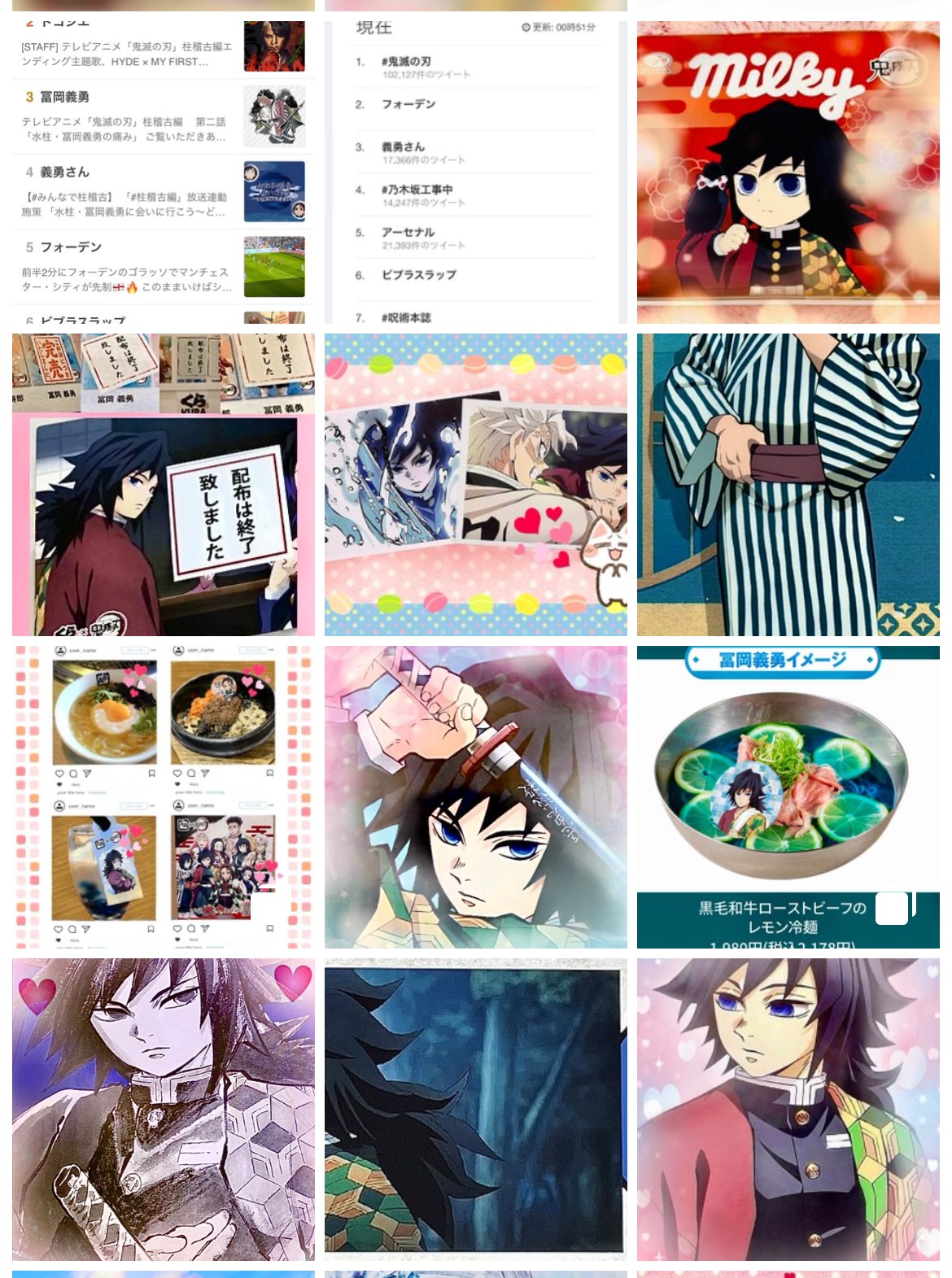The width and height of the screenshot is (952, 1278).
Task: Open the monochrome character post with pink hearts
Action: tap(163, 1109)
